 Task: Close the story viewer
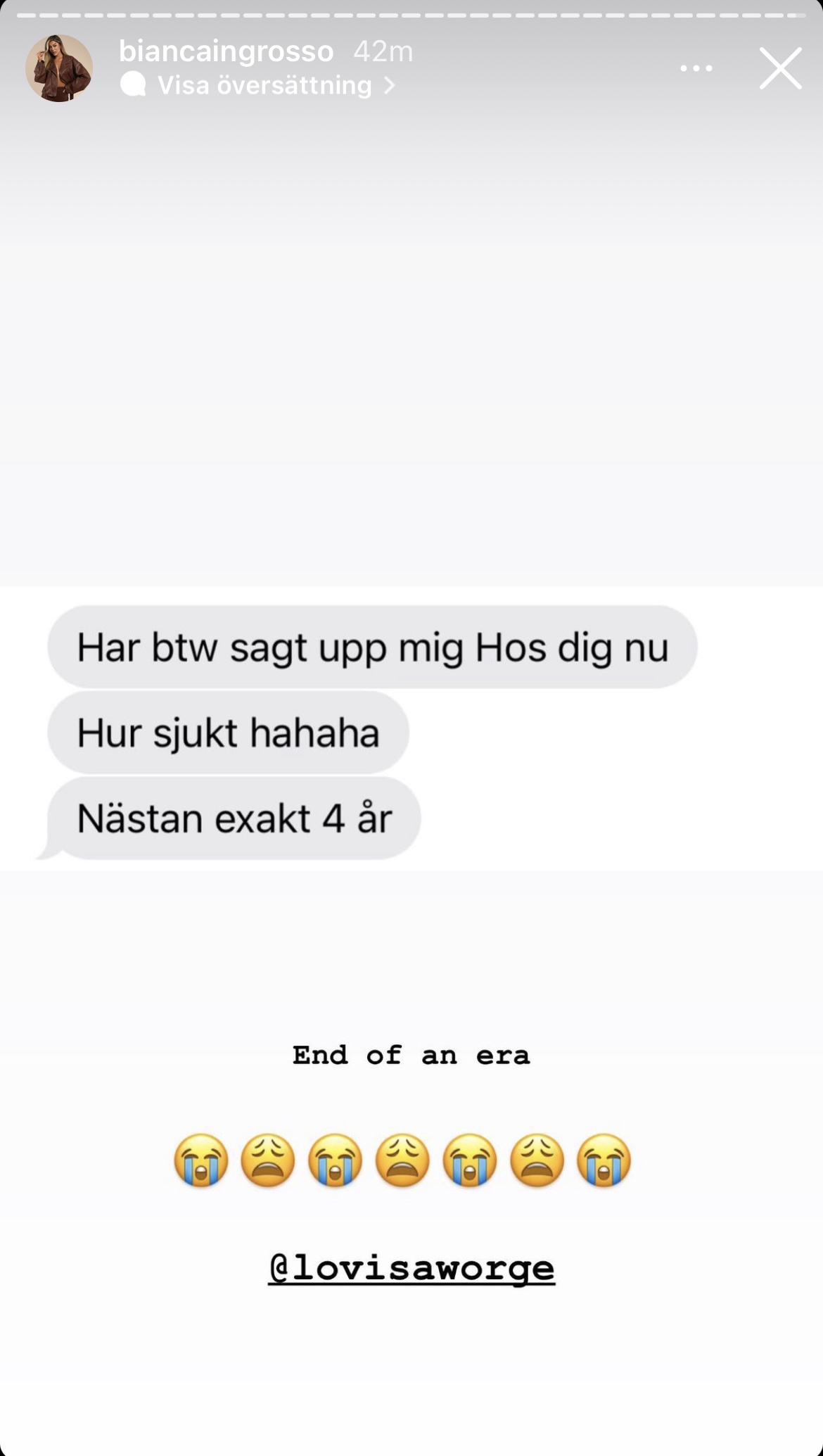780,68
